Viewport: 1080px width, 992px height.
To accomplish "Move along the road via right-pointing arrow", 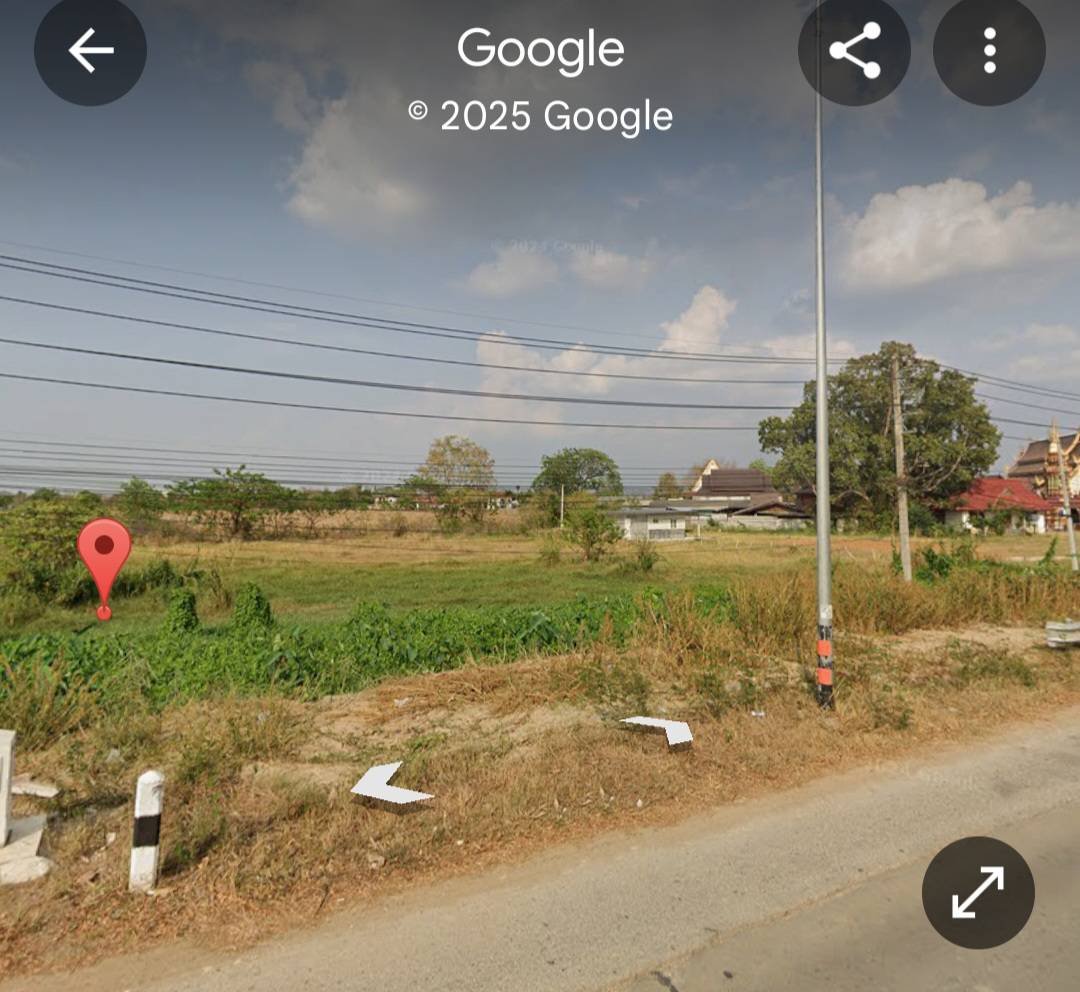I will pyautogui.click(x=660, y=731).
